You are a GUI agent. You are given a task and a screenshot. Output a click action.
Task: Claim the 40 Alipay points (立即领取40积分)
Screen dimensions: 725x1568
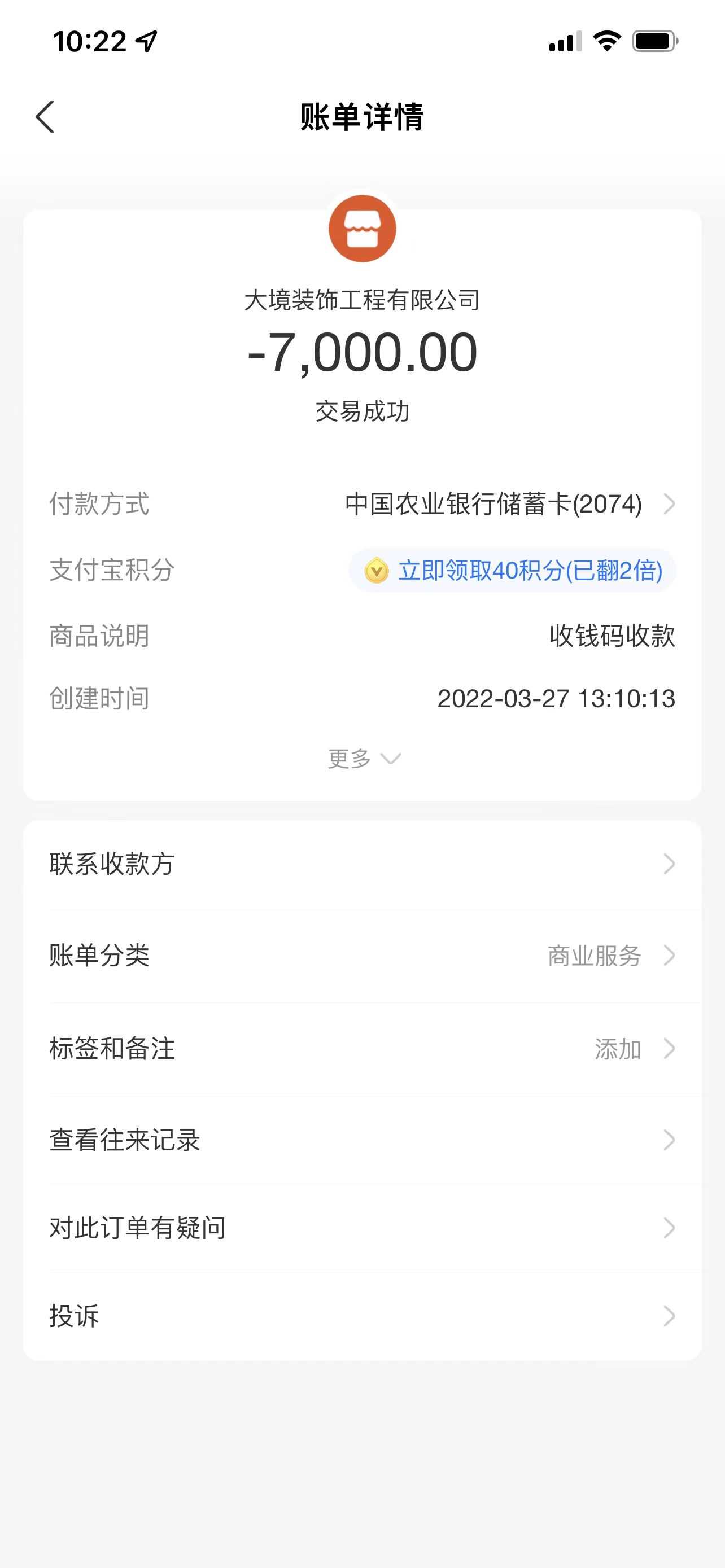513,570
